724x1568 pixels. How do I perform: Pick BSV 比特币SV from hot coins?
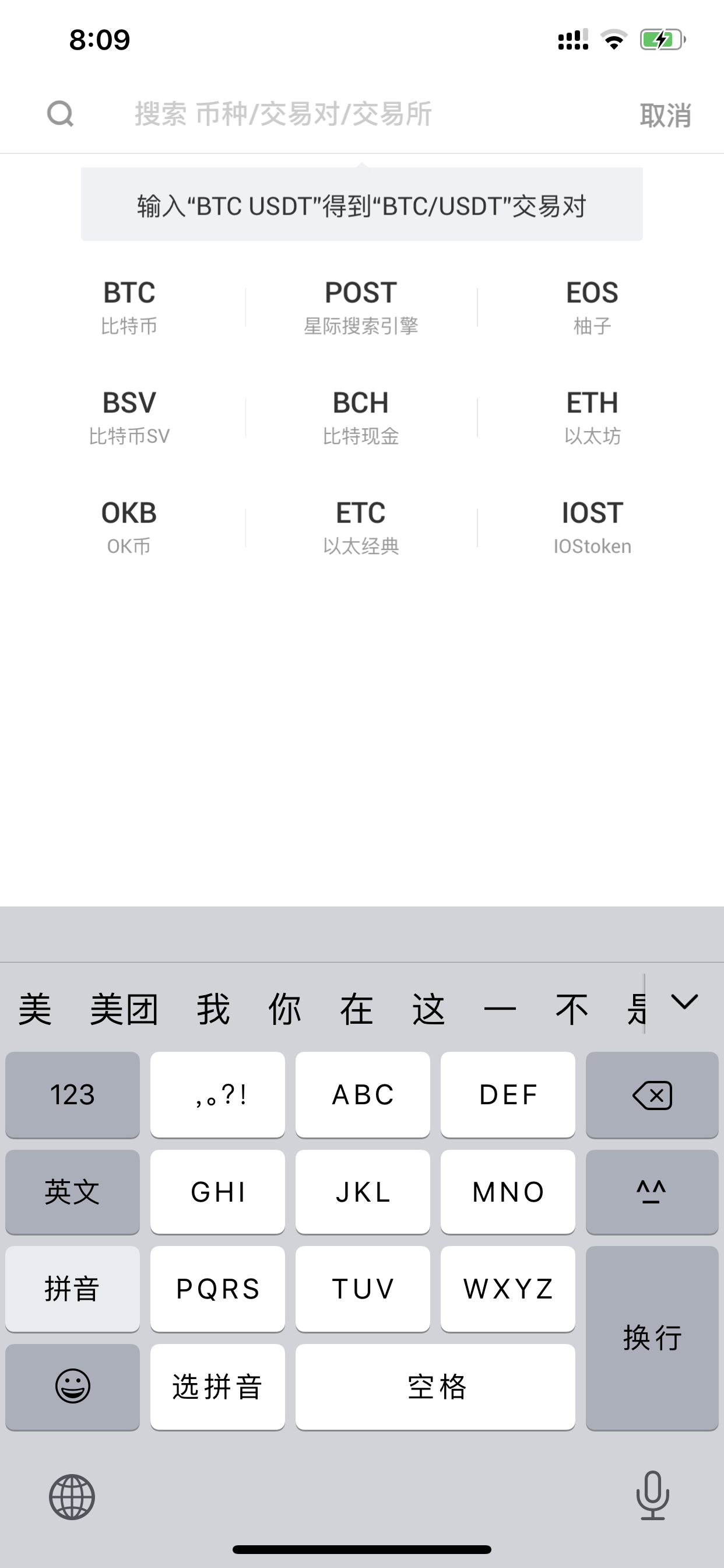point(129,418)
